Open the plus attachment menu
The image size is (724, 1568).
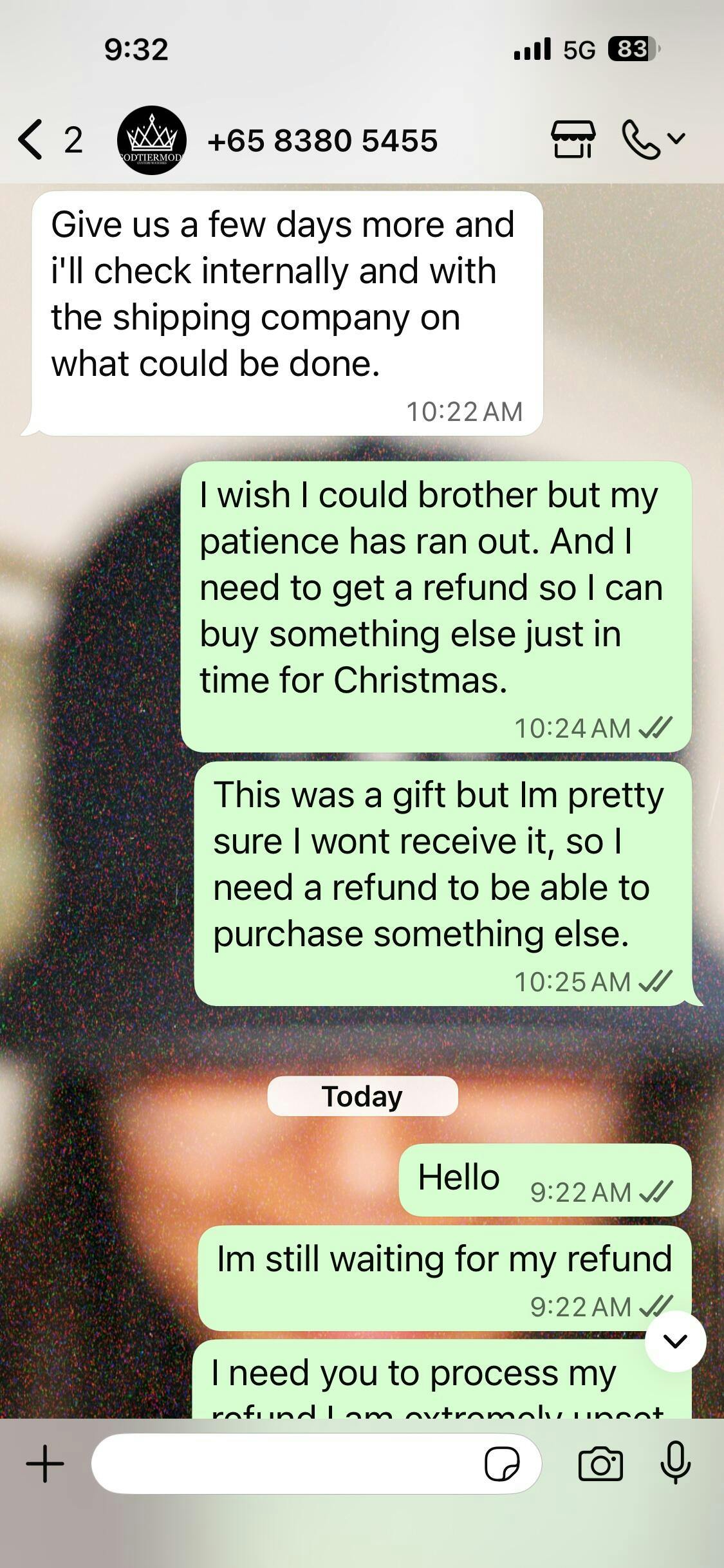(x=45, y=1464)
